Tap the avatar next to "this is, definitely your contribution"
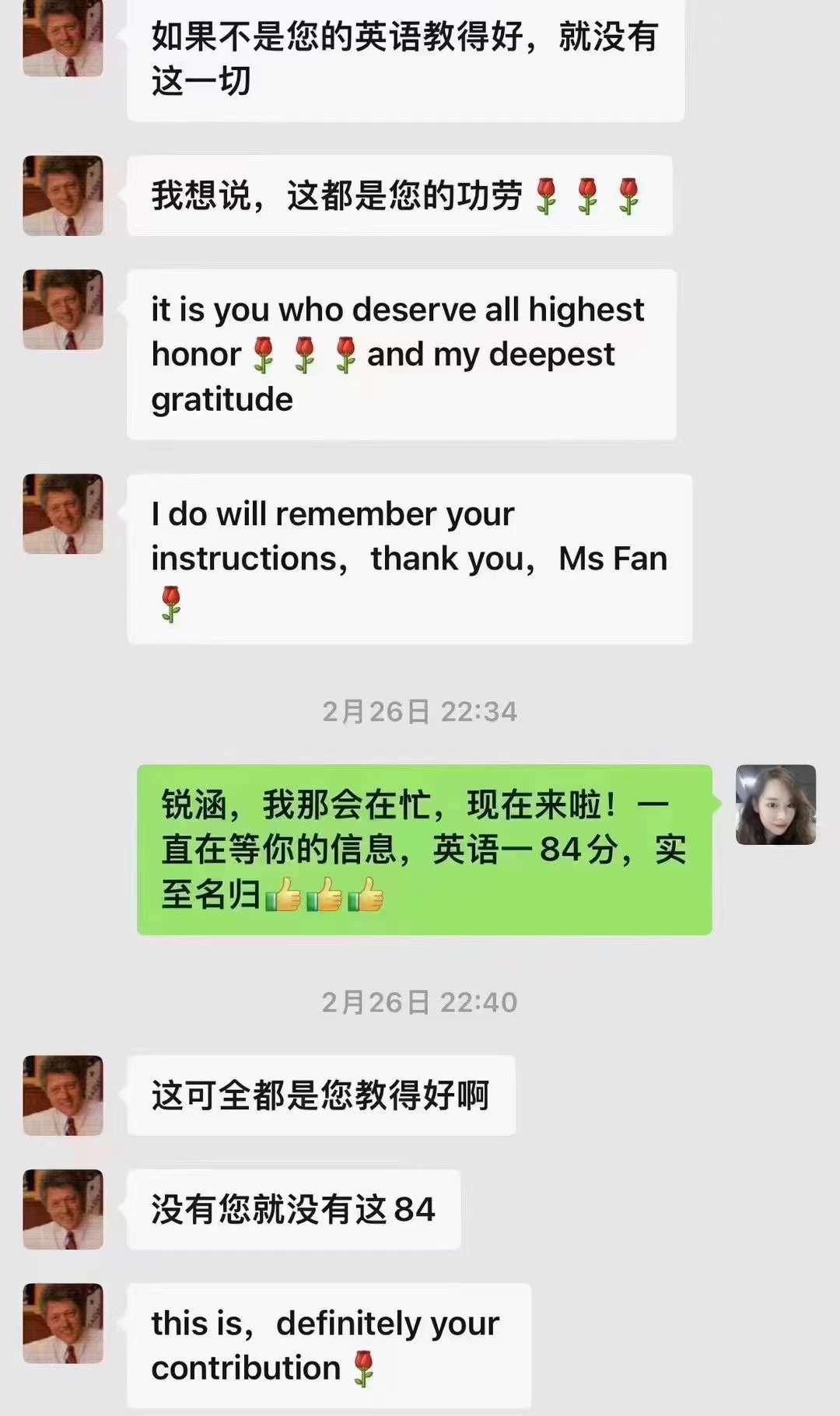840x1416 pixels. 63,1323
